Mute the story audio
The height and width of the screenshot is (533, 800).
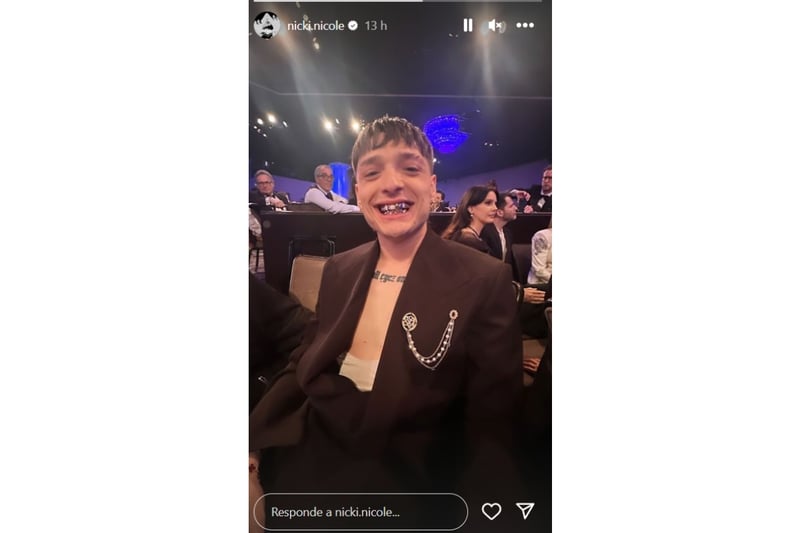[x=495, y=25]
